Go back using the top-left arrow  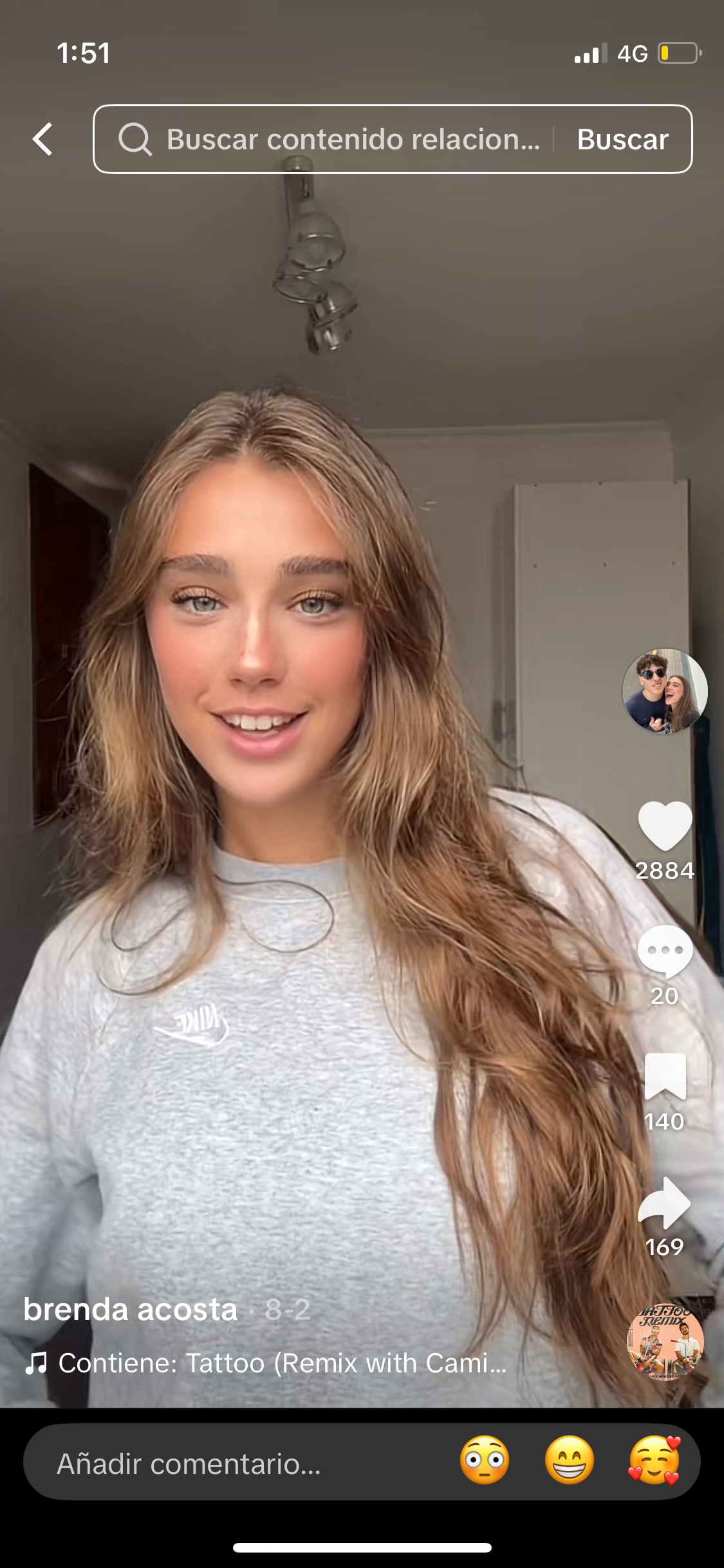coord(42,139)
